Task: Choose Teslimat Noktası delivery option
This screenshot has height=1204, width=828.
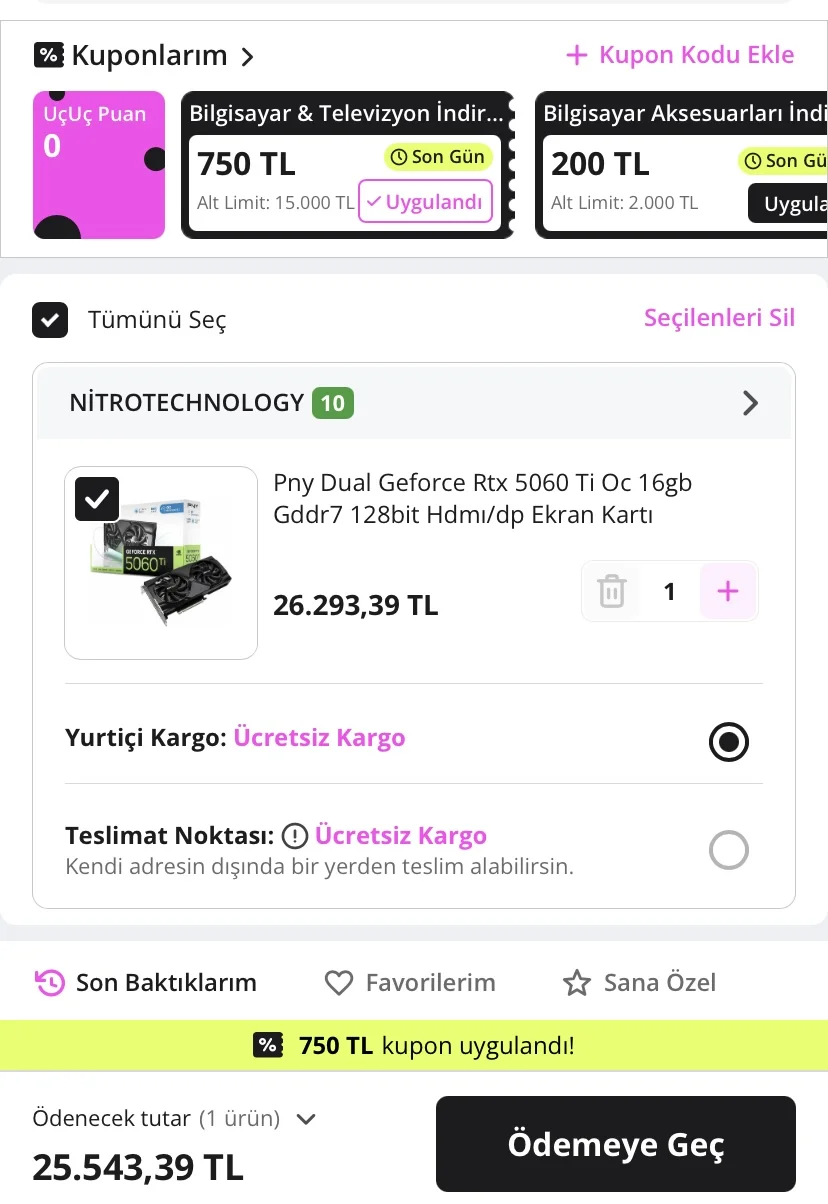Action: click(x=728, y=850)
